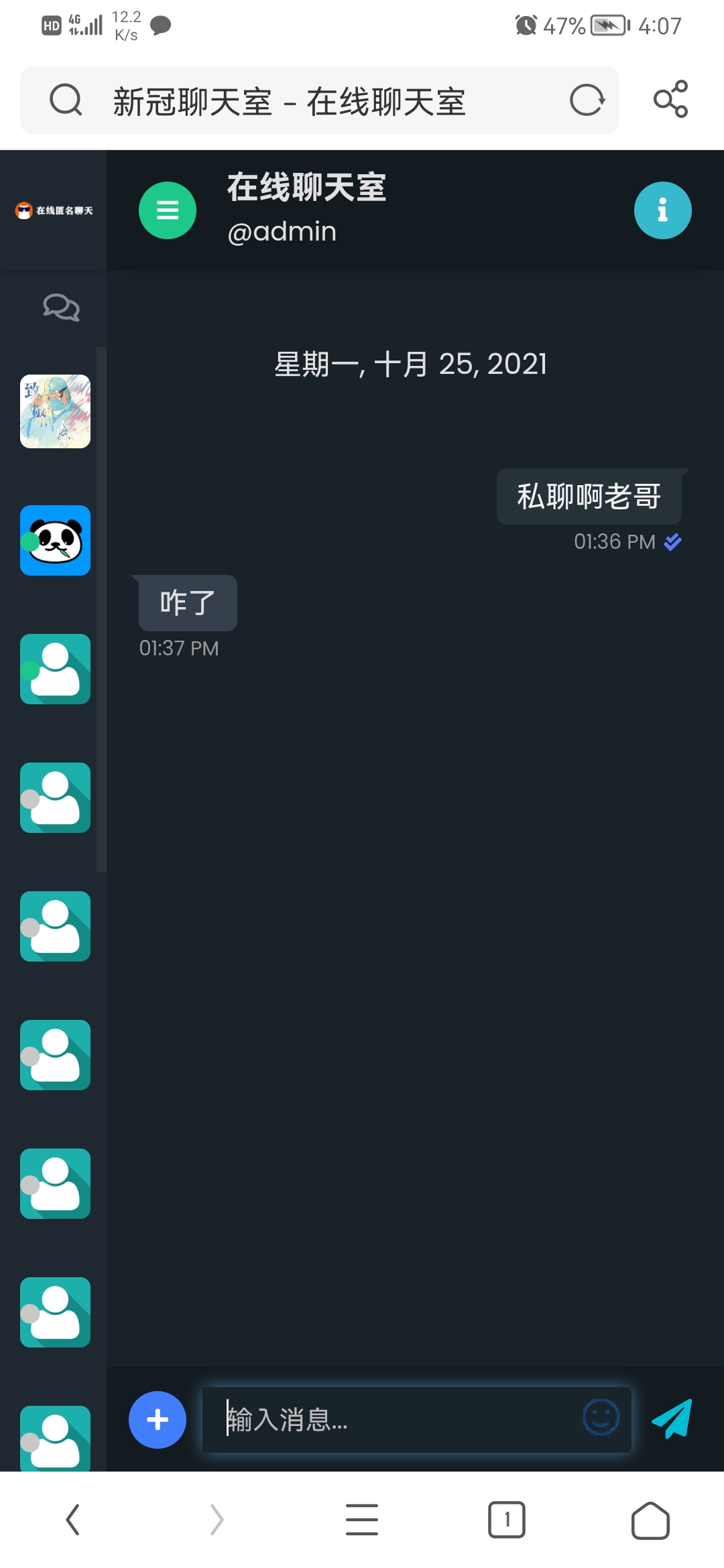Open the green hamburger menu button

(x=168, y=210)
